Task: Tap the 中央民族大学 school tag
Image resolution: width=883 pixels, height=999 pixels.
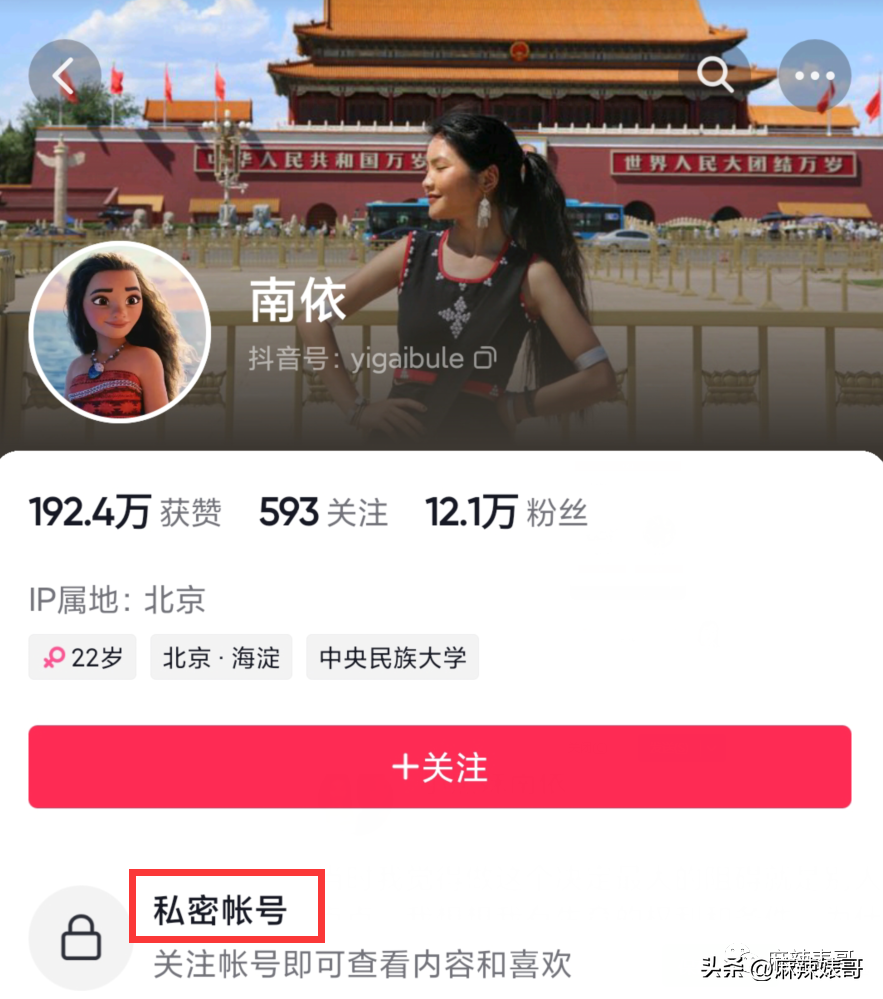Action: pos(392,657)
